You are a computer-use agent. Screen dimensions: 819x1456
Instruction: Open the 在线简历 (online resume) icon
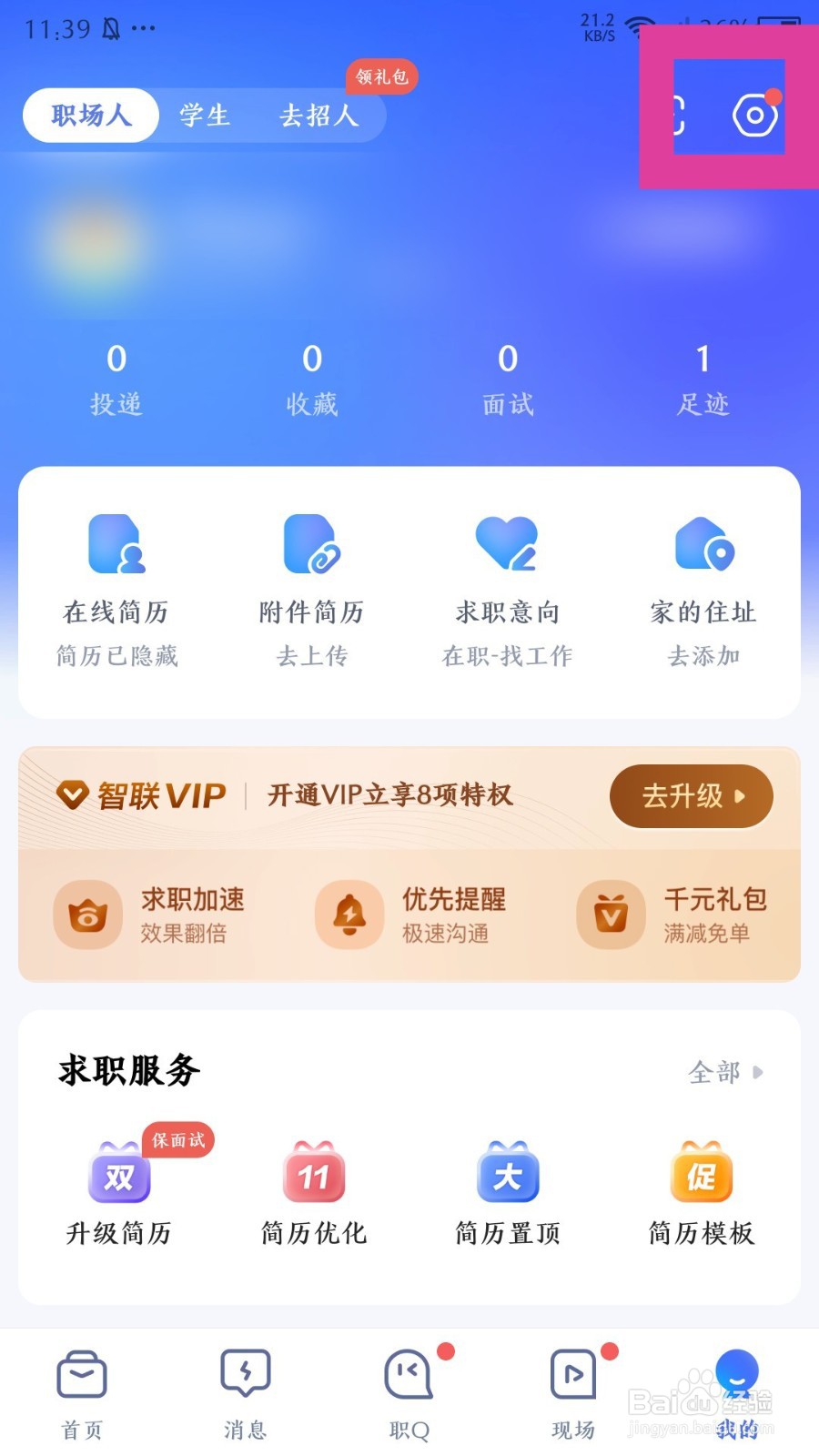click(115, 544)
